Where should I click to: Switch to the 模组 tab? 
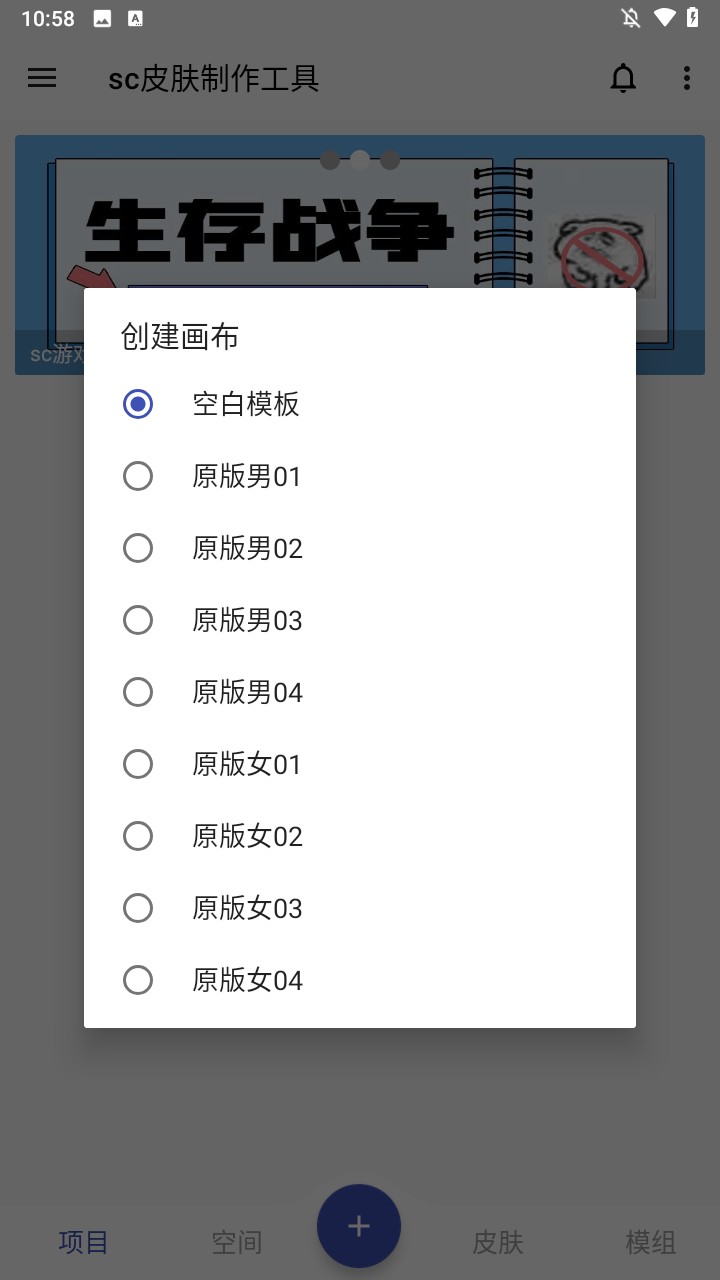[651, 1243]
